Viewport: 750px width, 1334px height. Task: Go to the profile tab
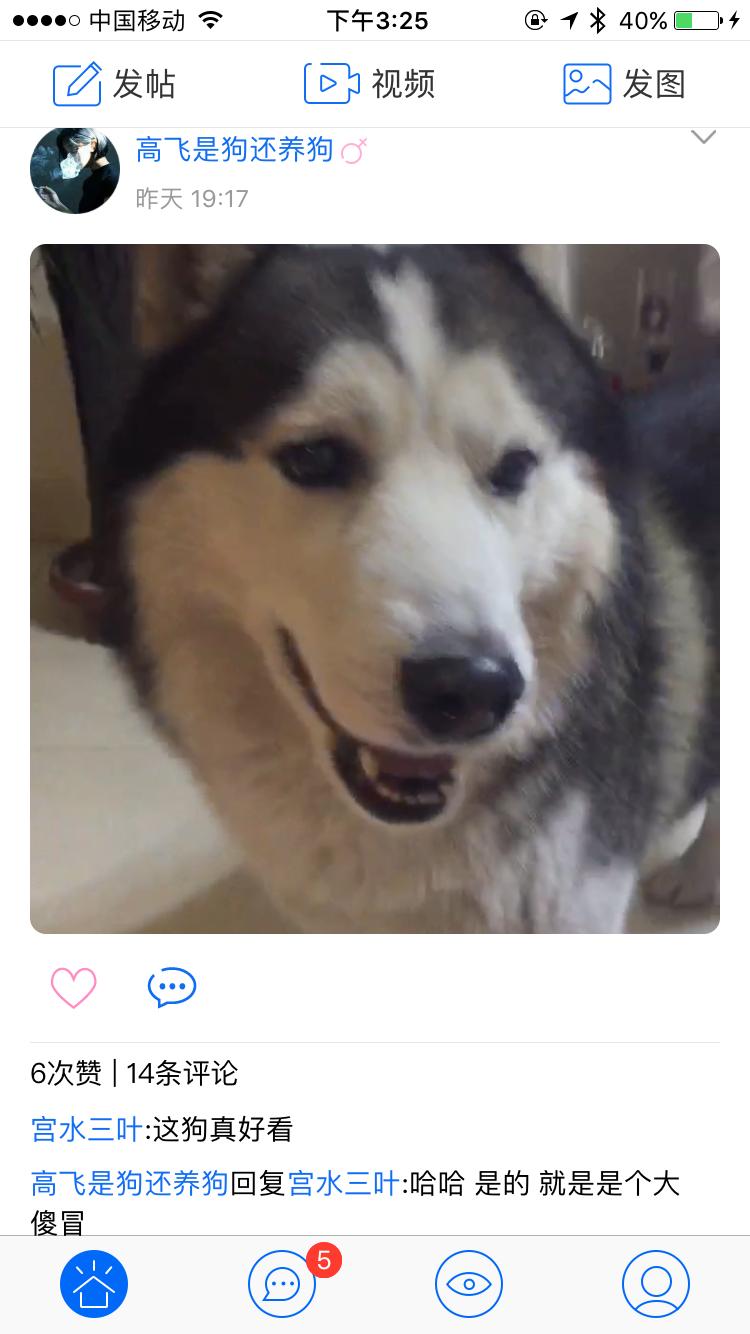coord(656,1284)
